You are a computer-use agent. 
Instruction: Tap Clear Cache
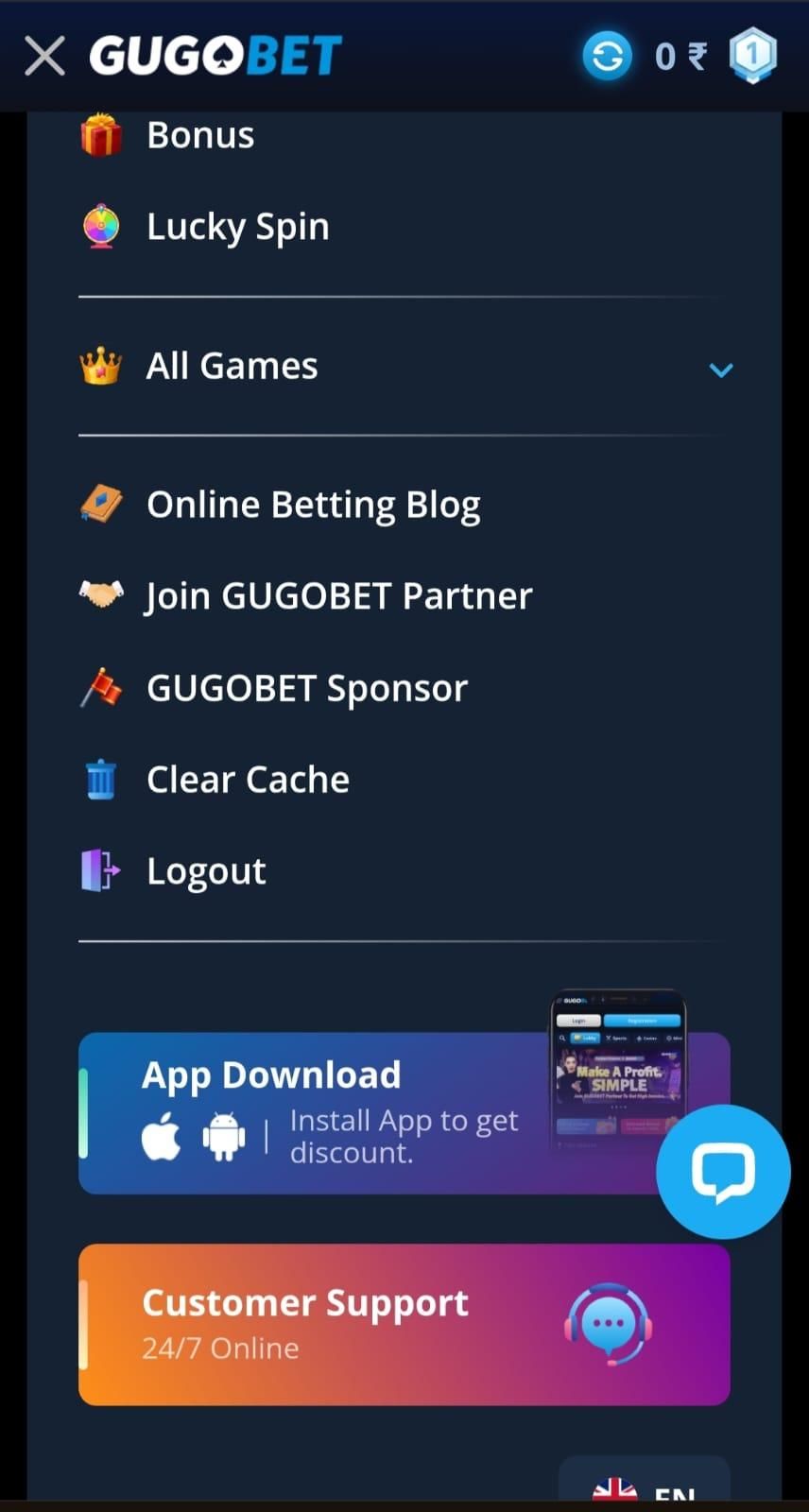[248, 780]
